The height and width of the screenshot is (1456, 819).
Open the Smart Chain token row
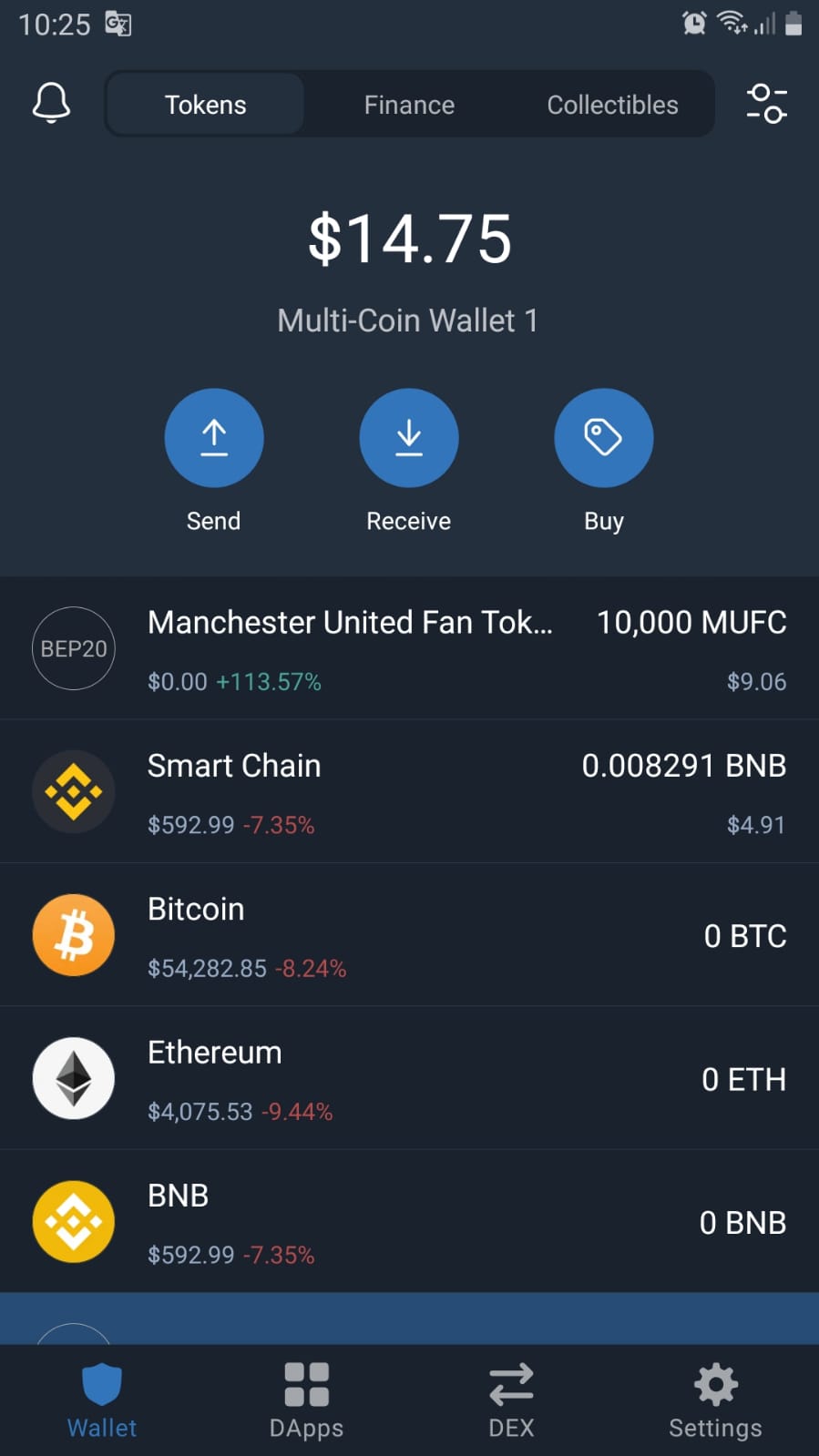(409, 792)
